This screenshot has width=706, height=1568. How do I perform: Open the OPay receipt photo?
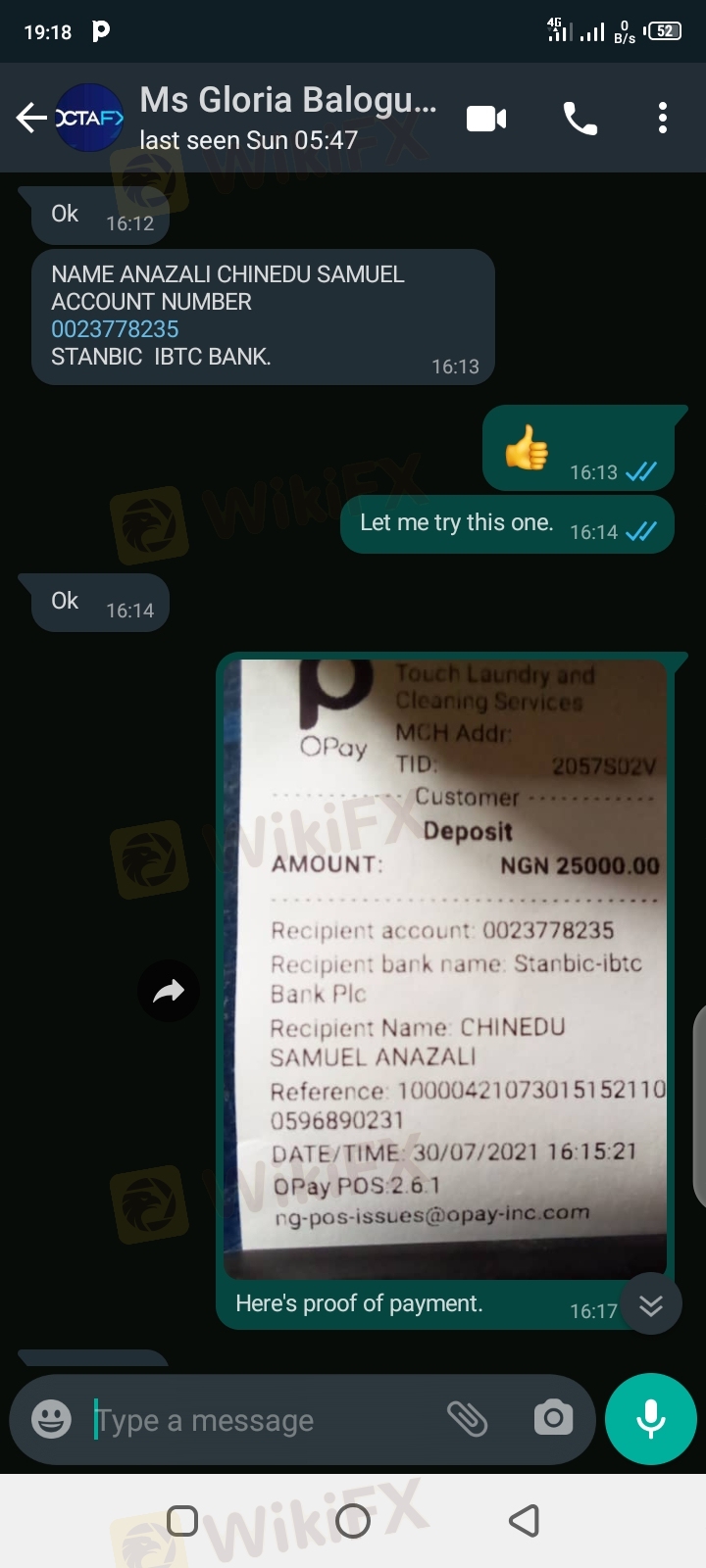click(x=446, y=968)
